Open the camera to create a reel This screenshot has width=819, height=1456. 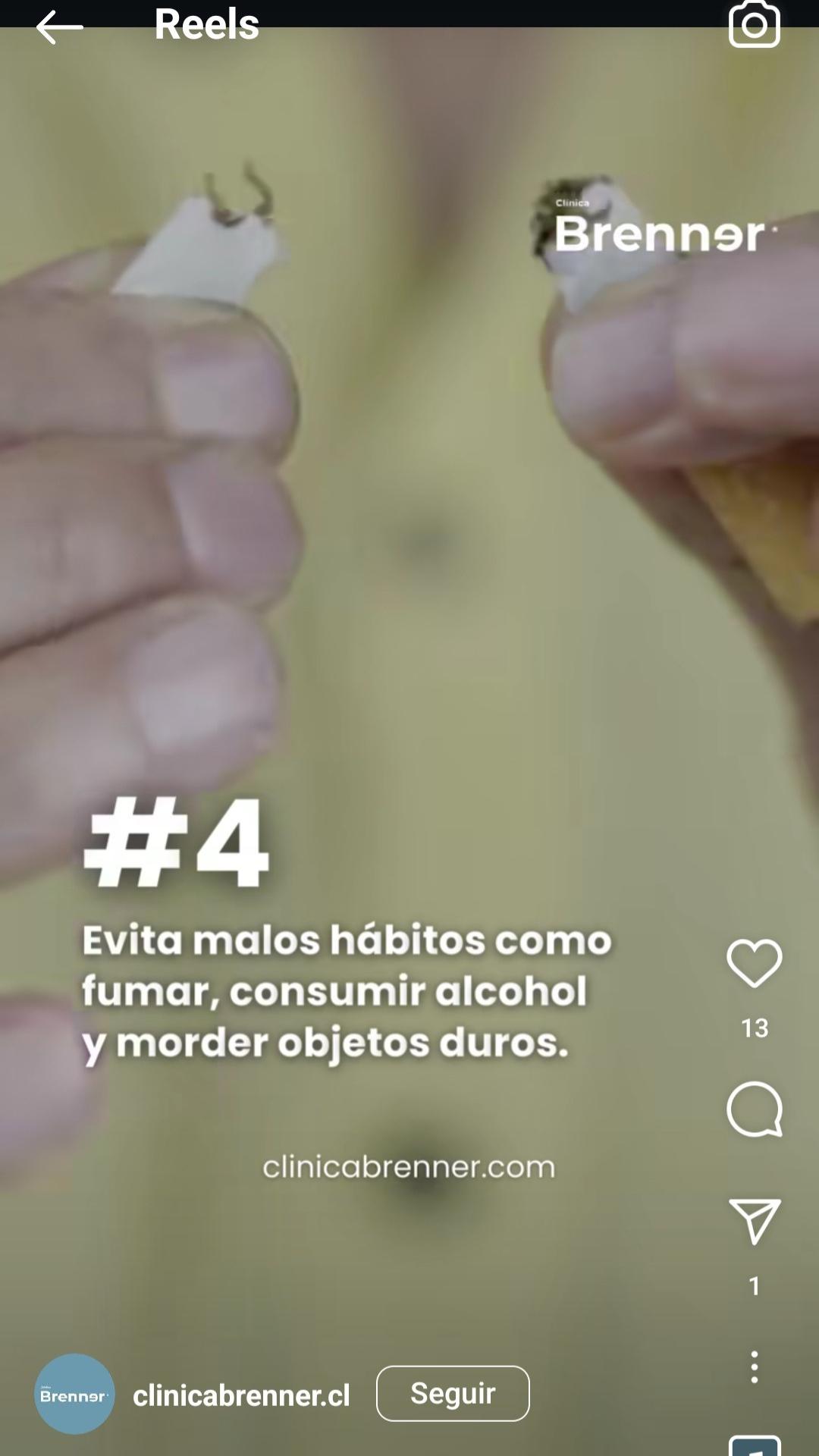tap(754, 26)
